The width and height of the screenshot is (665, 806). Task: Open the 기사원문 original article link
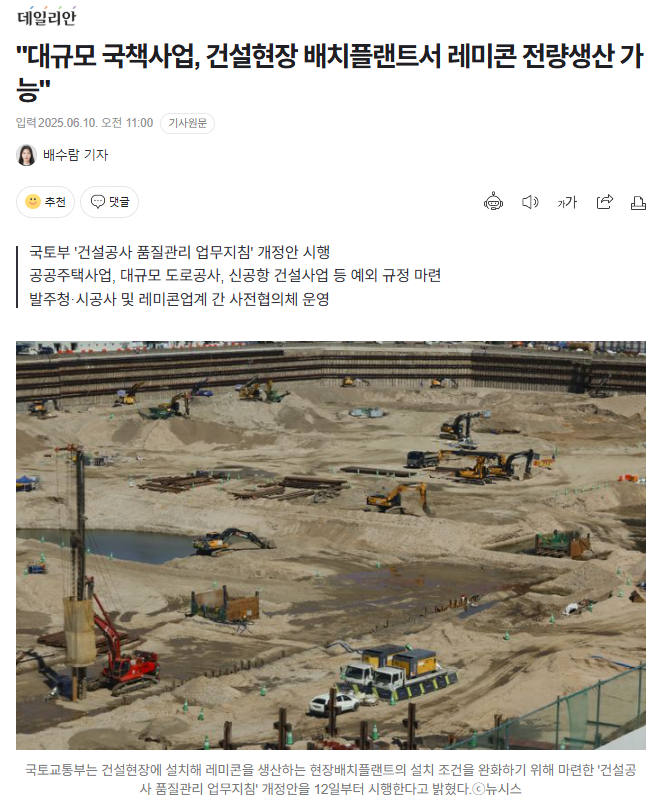pos(187,123)
